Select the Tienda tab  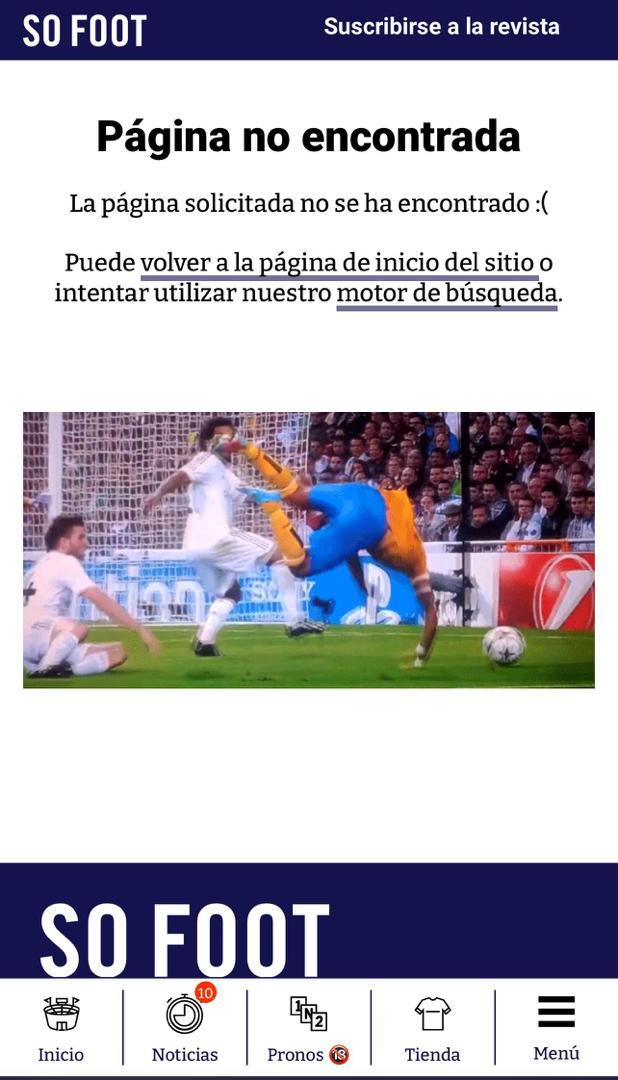[432, 1028]
